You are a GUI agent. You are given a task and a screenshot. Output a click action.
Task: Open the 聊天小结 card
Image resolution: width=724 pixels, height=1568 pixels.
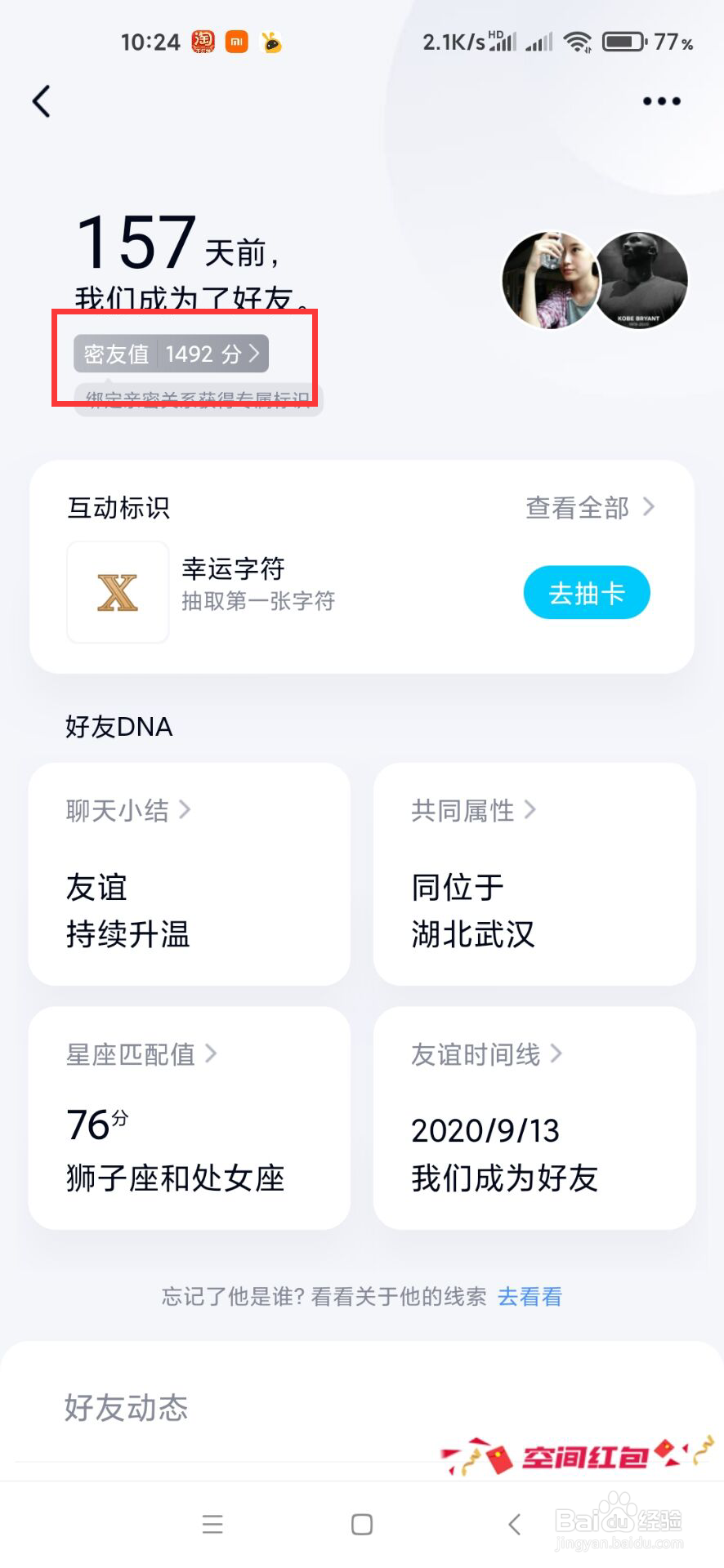[190, 874]
